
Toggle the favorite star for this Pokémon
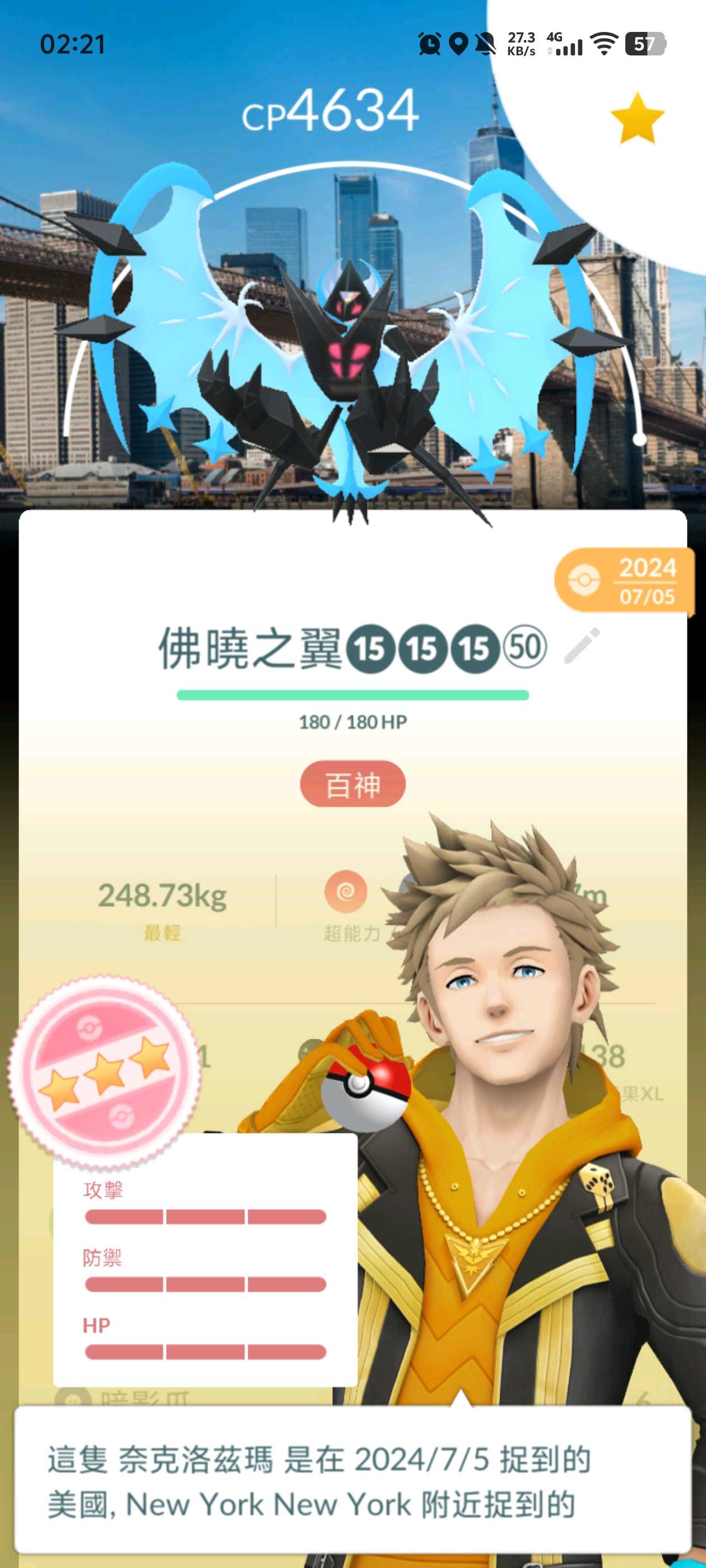click(x=637, y=119)
